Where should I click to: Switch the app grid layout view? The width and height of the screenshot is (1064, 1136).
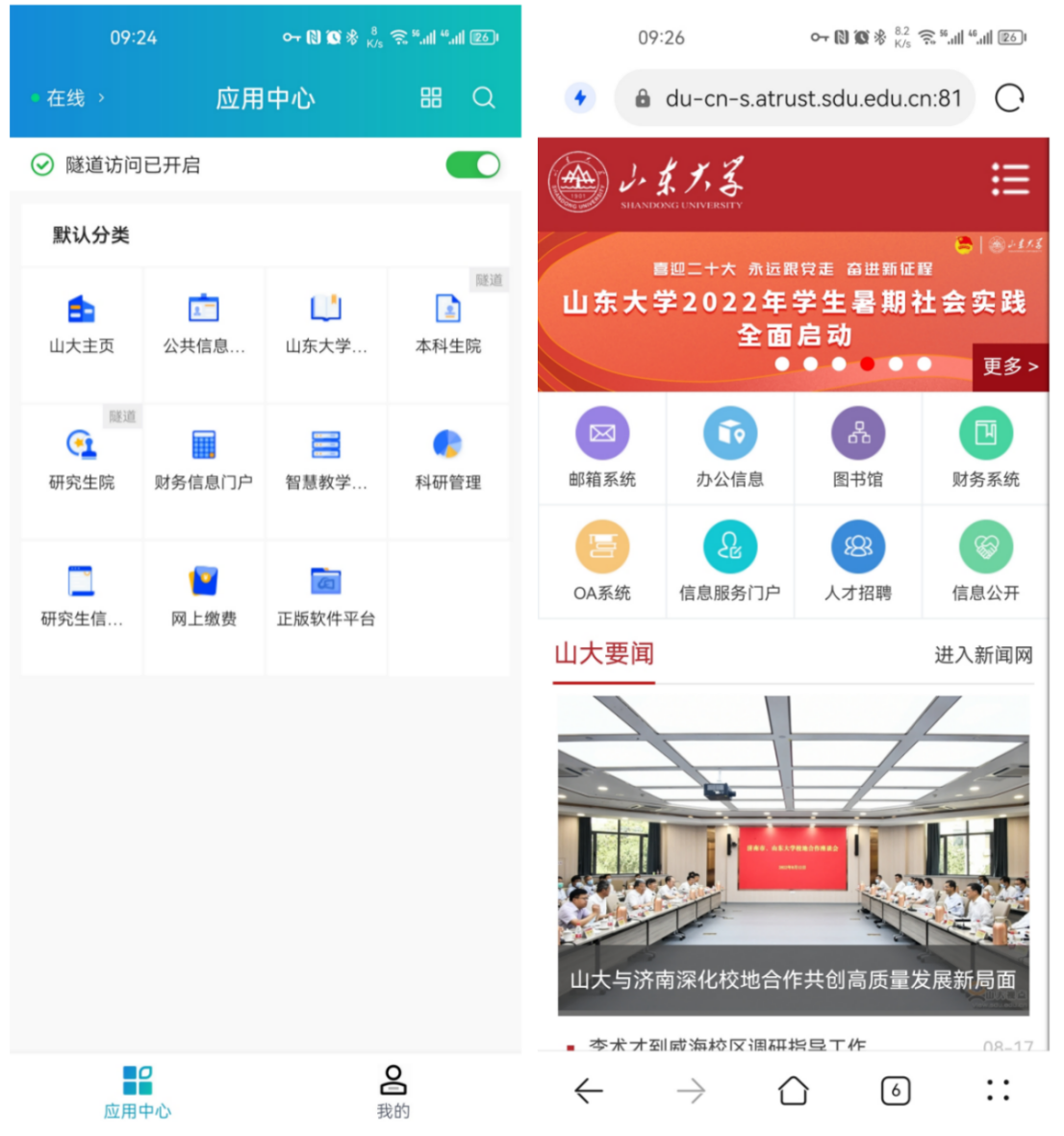(431, 97)
